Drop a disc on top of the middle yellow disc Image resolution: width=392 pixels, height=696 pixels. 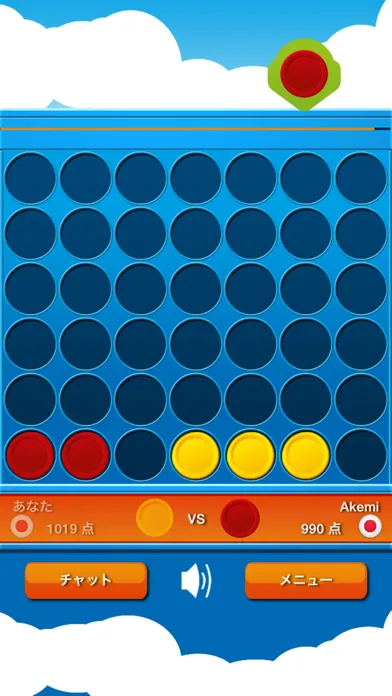[250, 399]
